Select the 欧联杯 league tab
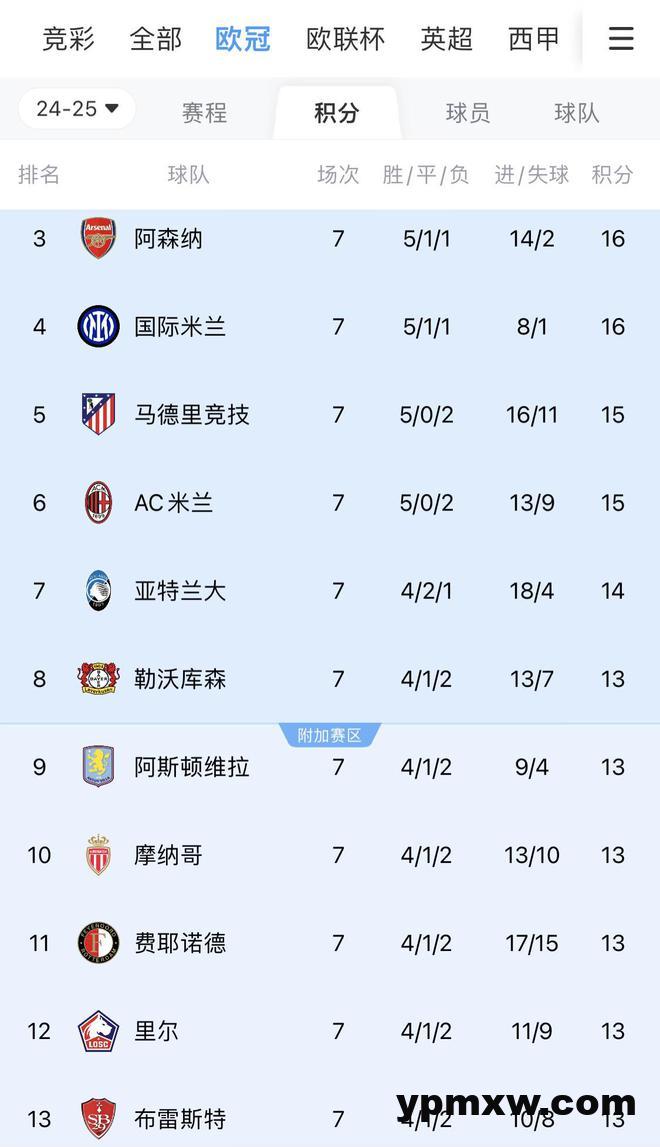660x1147 pixels. point(345,39)
